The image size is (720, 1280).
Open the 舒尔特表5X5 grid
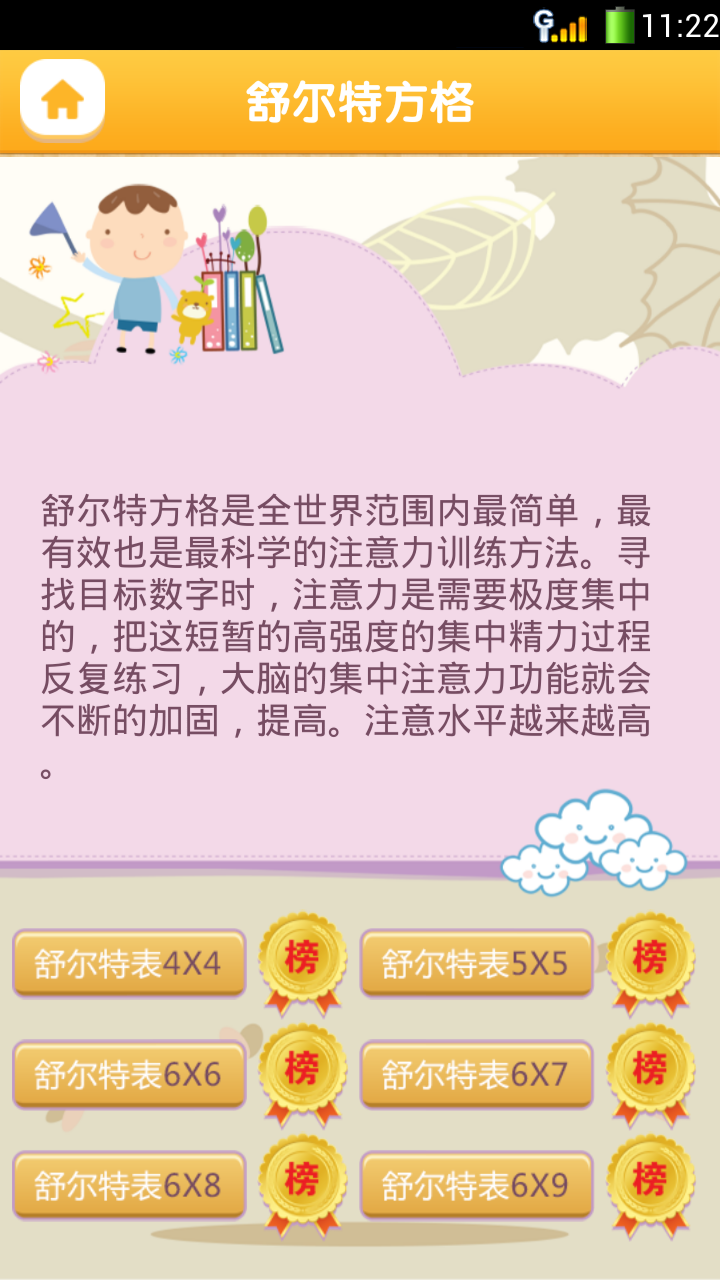click(x=477, y=963)
